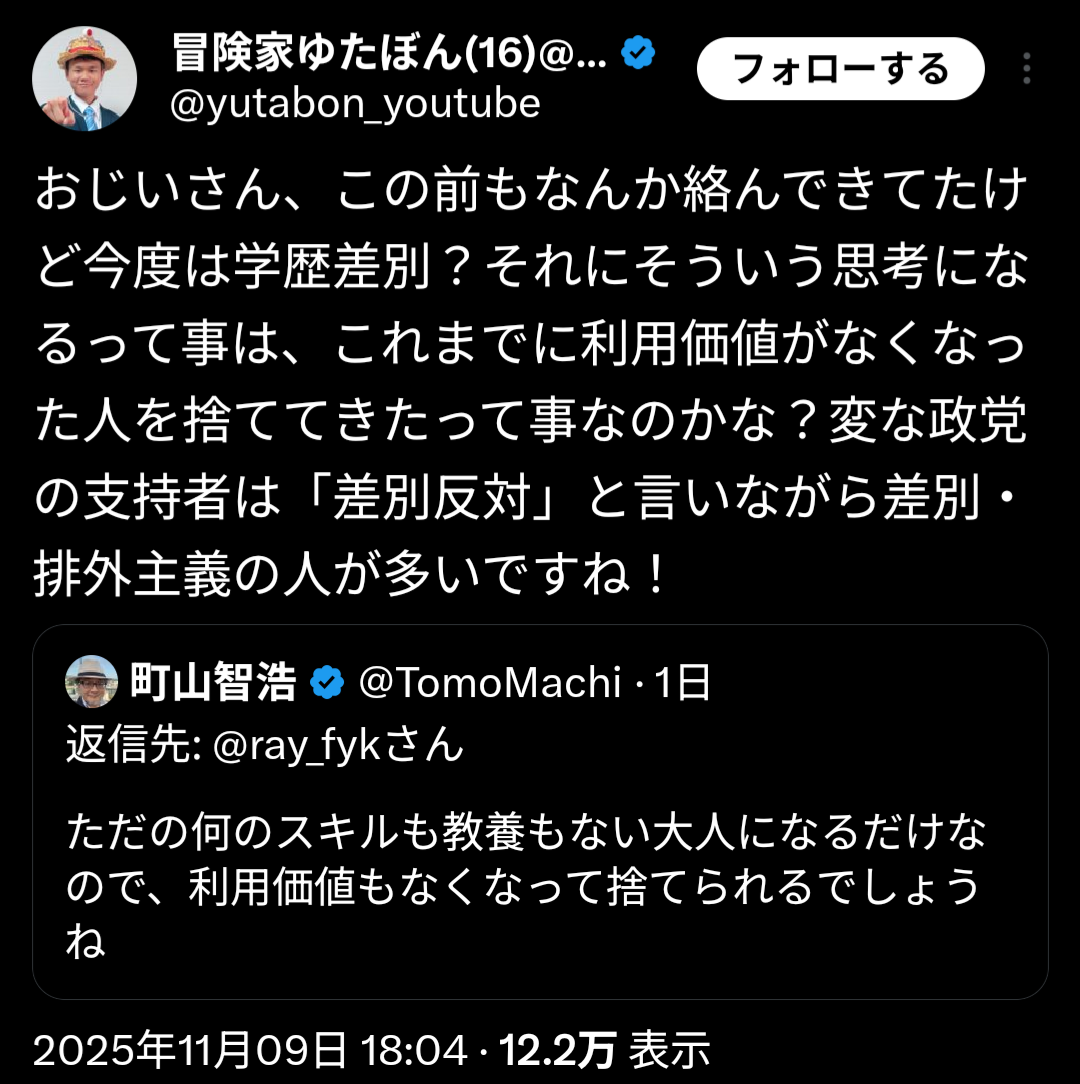Open the @yutabon_youtube profile handle

coord(356,104)
